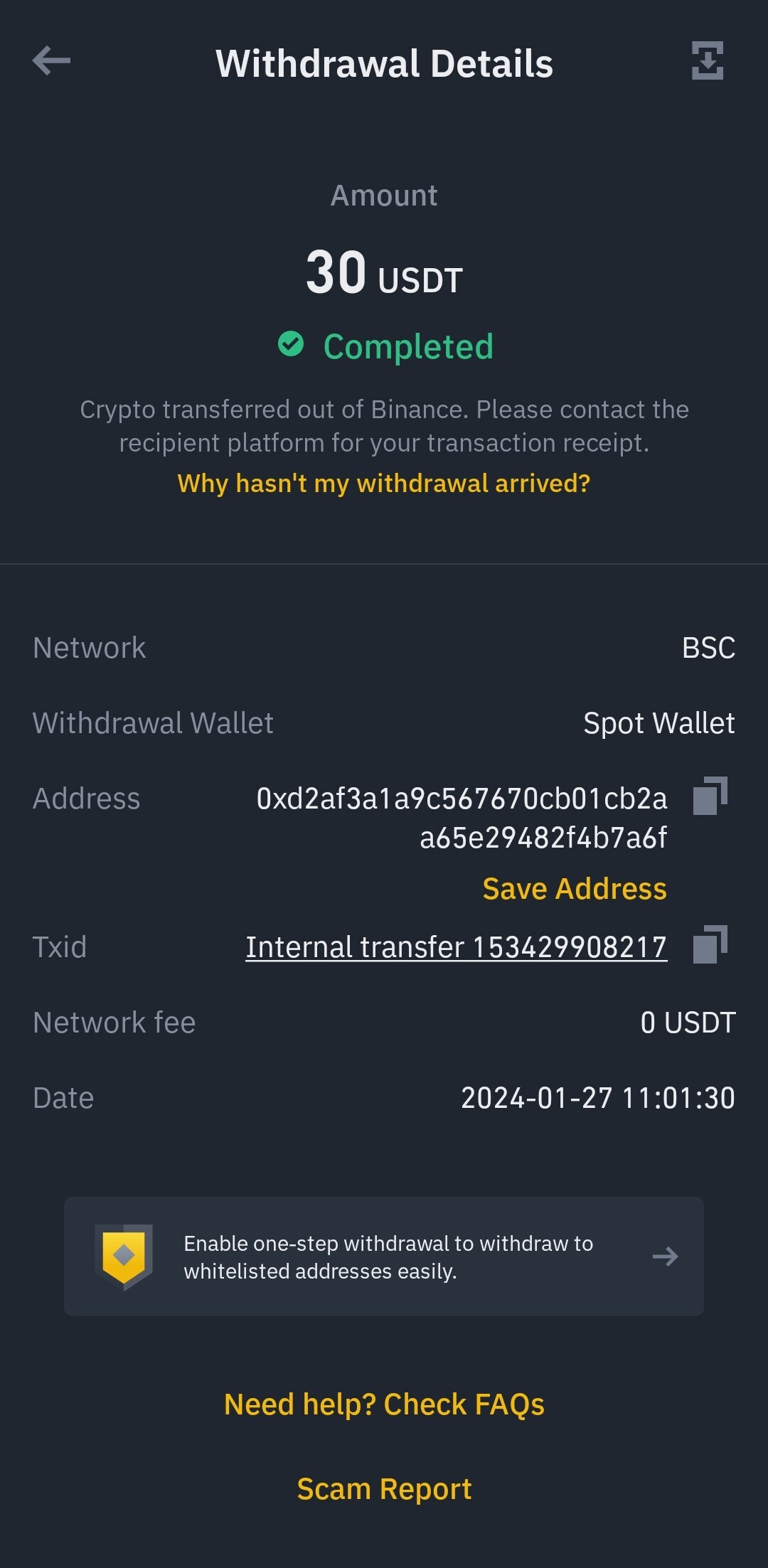Open the Internal transfer Txid link
Screen dimensions: 768x1568
[457, 947]
